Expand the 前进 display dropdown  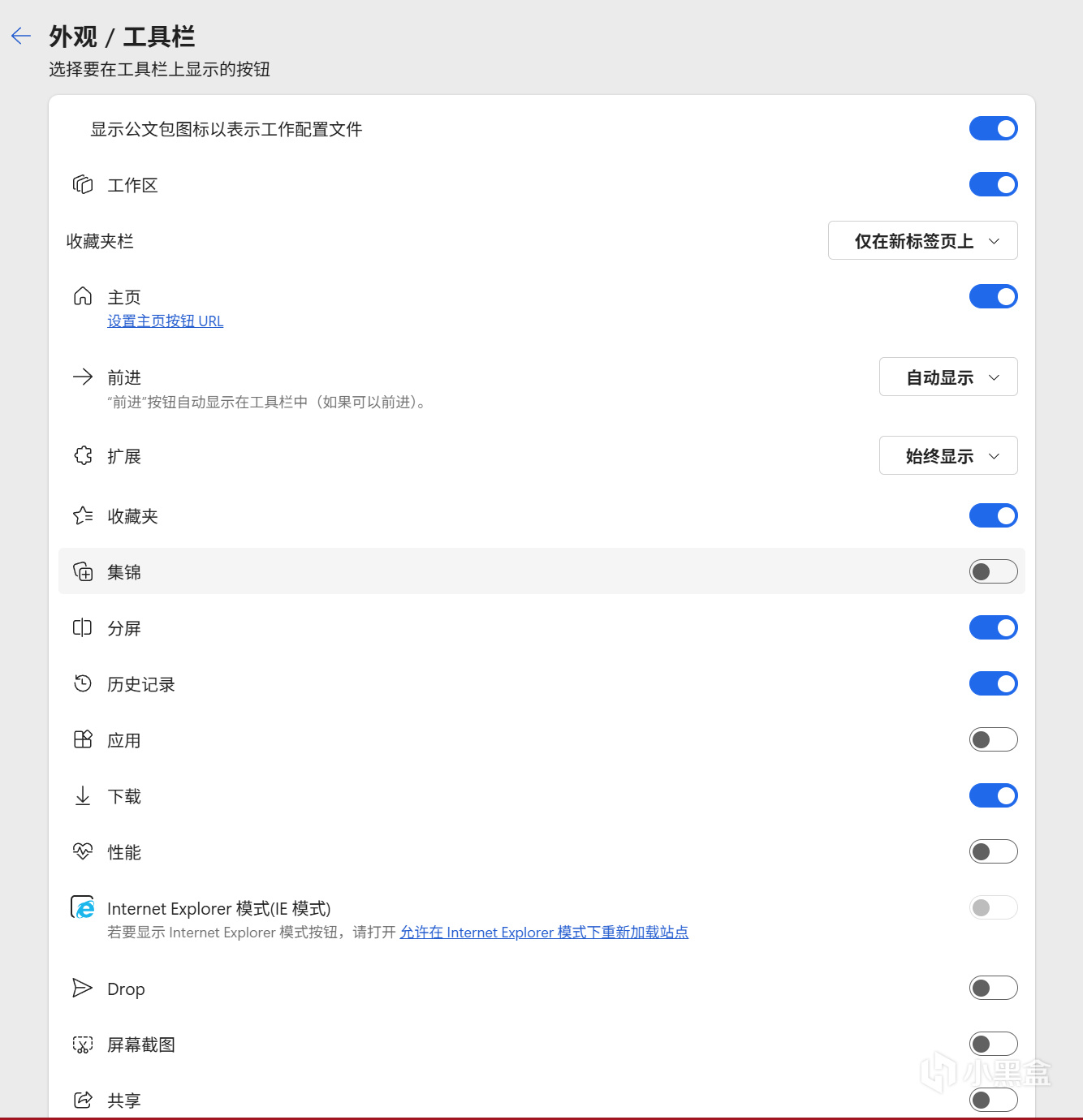coord(947,377)
